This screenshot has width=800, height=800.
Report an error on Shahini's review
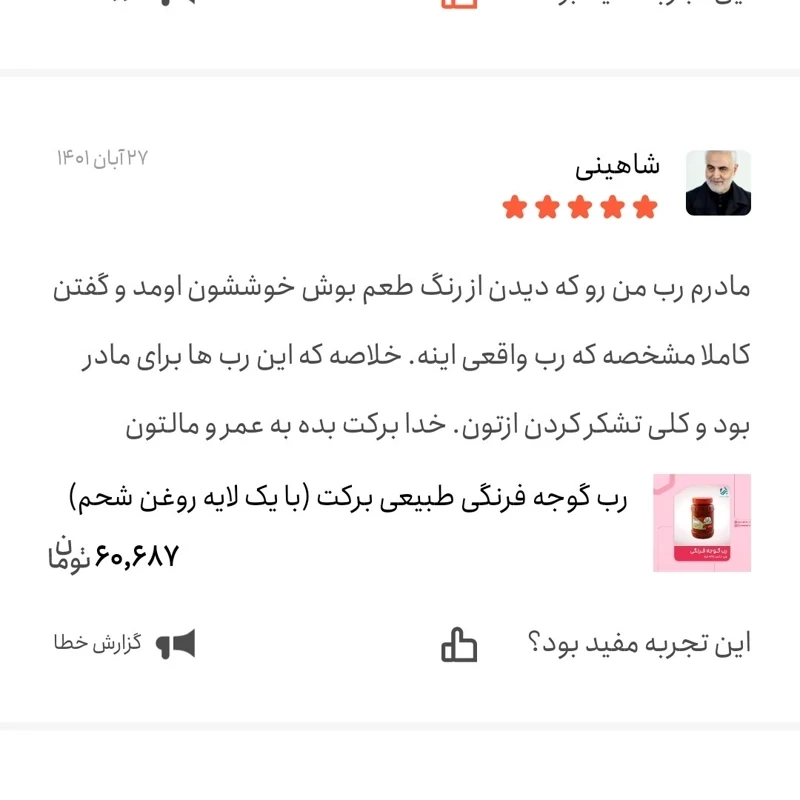pos(125,644)
